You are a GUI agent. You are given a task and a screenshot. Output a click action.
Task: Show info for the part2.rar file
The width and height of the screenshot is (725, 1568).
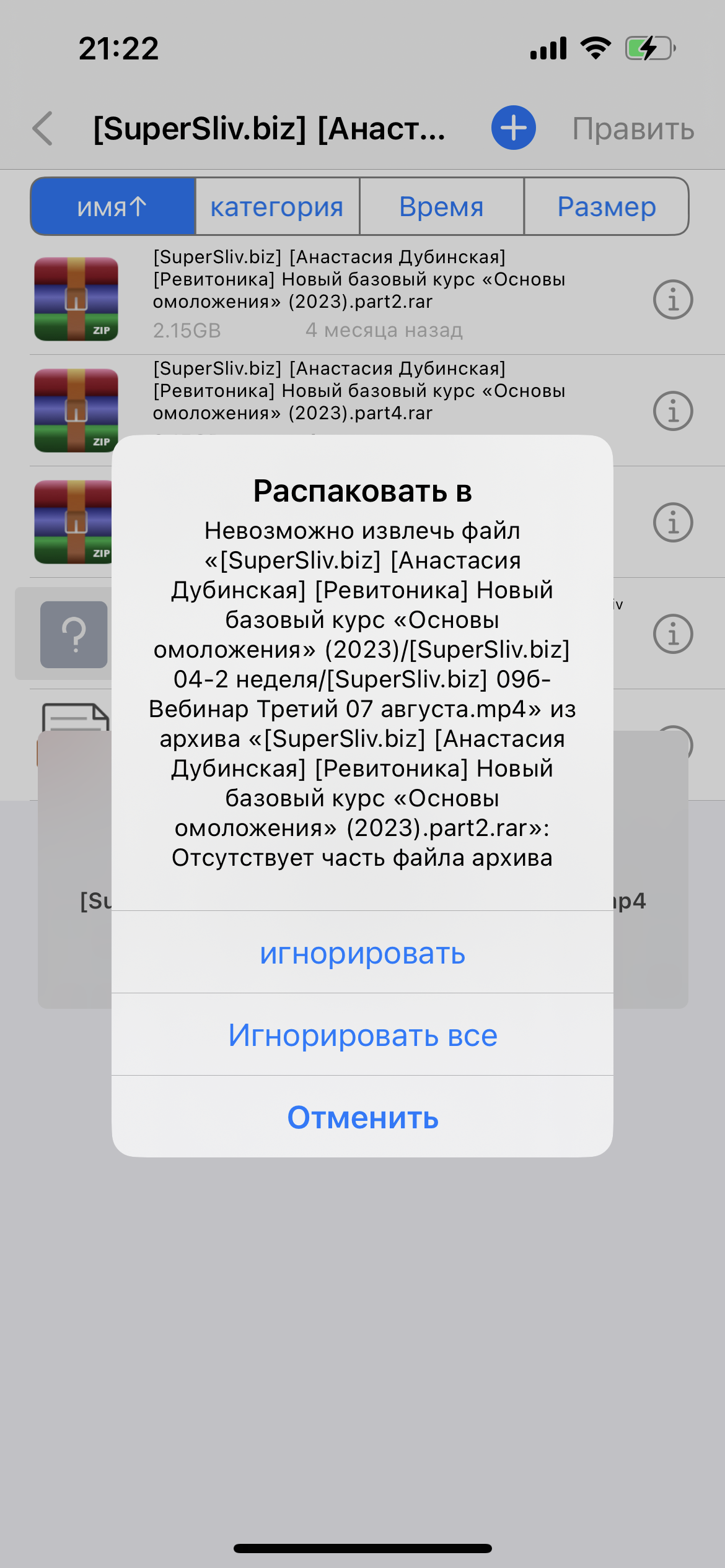tap(673, 300)
